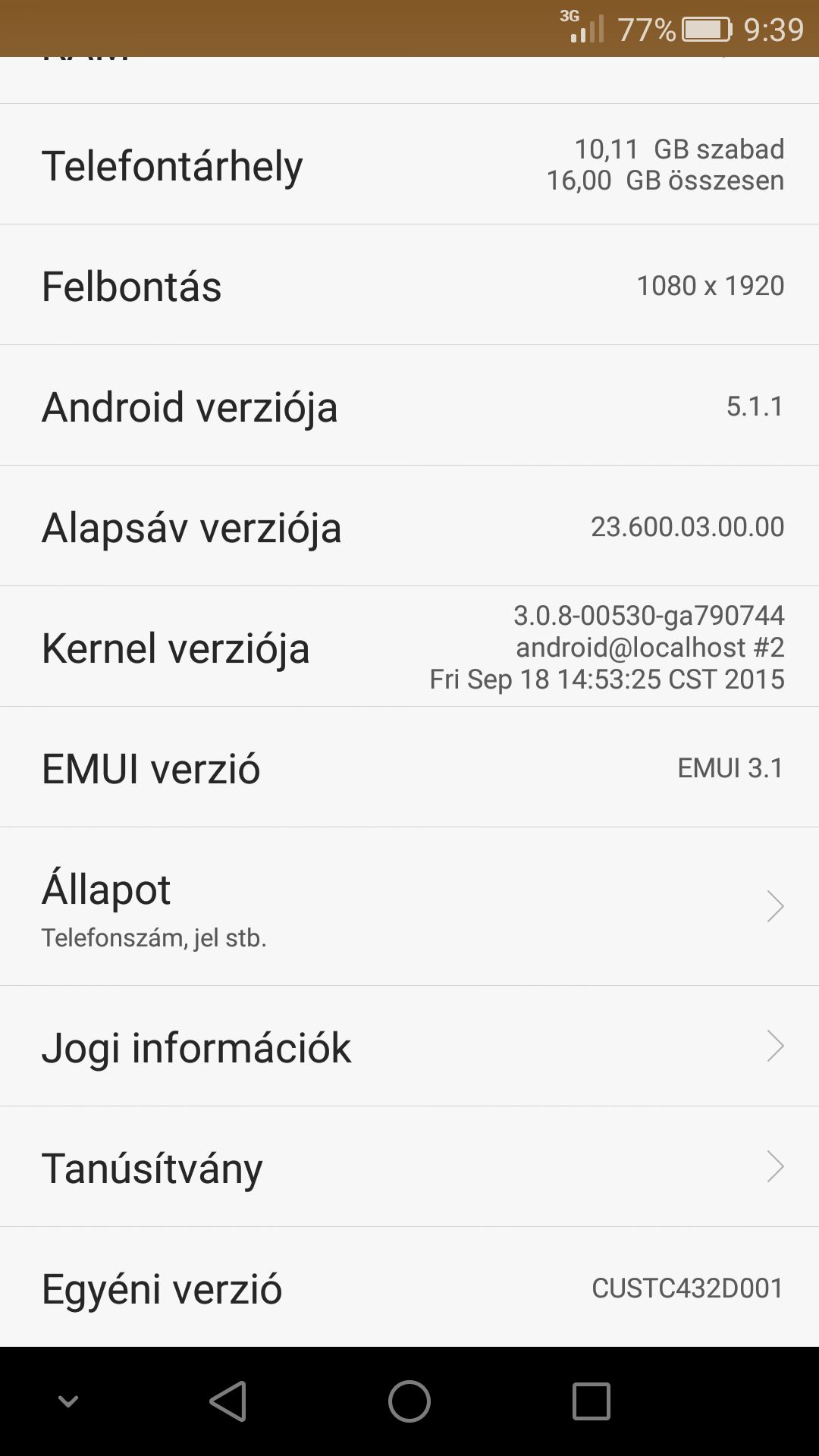
Task: Go back using the navigation bar
Action: point(227,1401)
